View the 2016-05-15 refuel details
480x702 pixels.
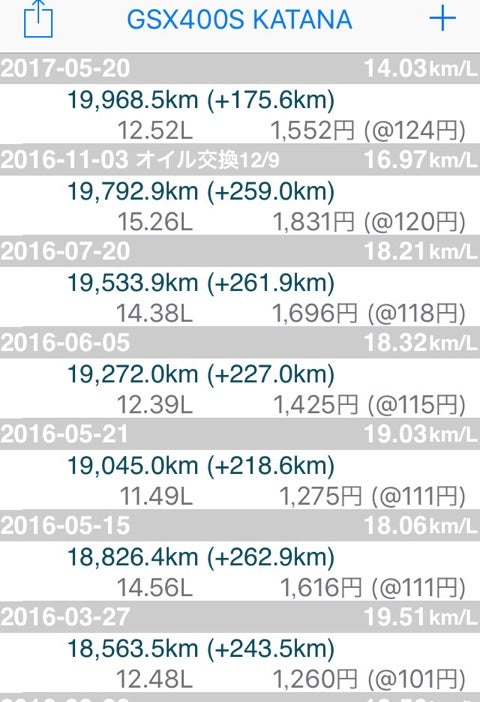[240, 571]
